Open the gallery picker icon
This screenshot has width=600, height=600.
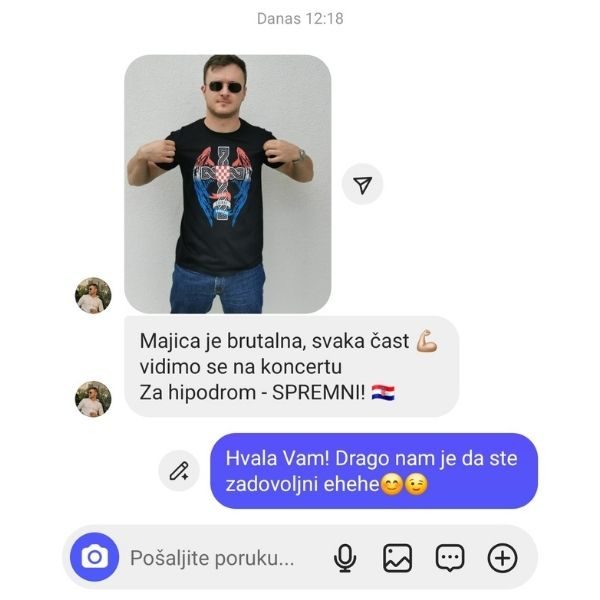397,558
